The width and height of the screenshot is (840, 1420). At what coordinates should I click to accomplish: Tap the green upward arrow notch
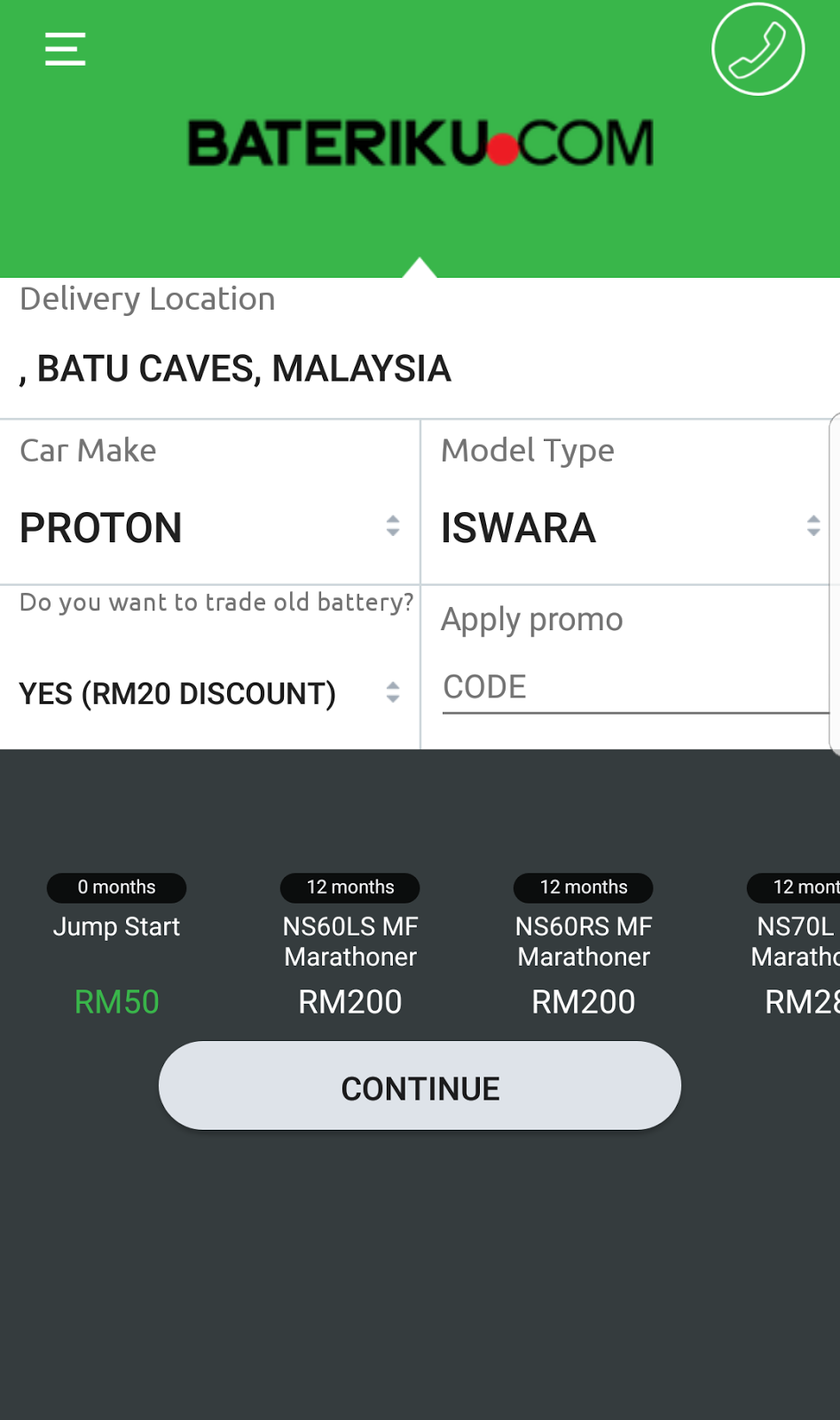[x=420, y=263]
